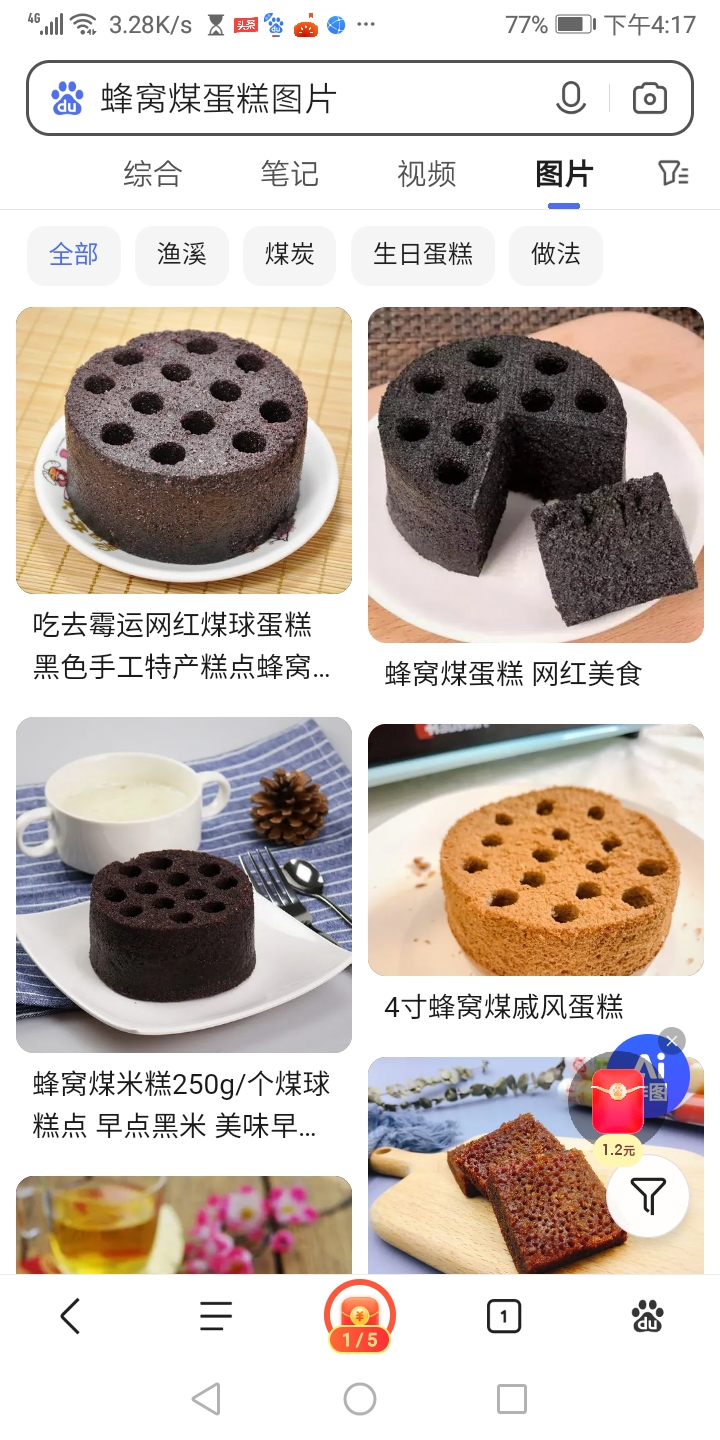
Task: Select the 煤炭 filter chip
Action: click(290, 254)
